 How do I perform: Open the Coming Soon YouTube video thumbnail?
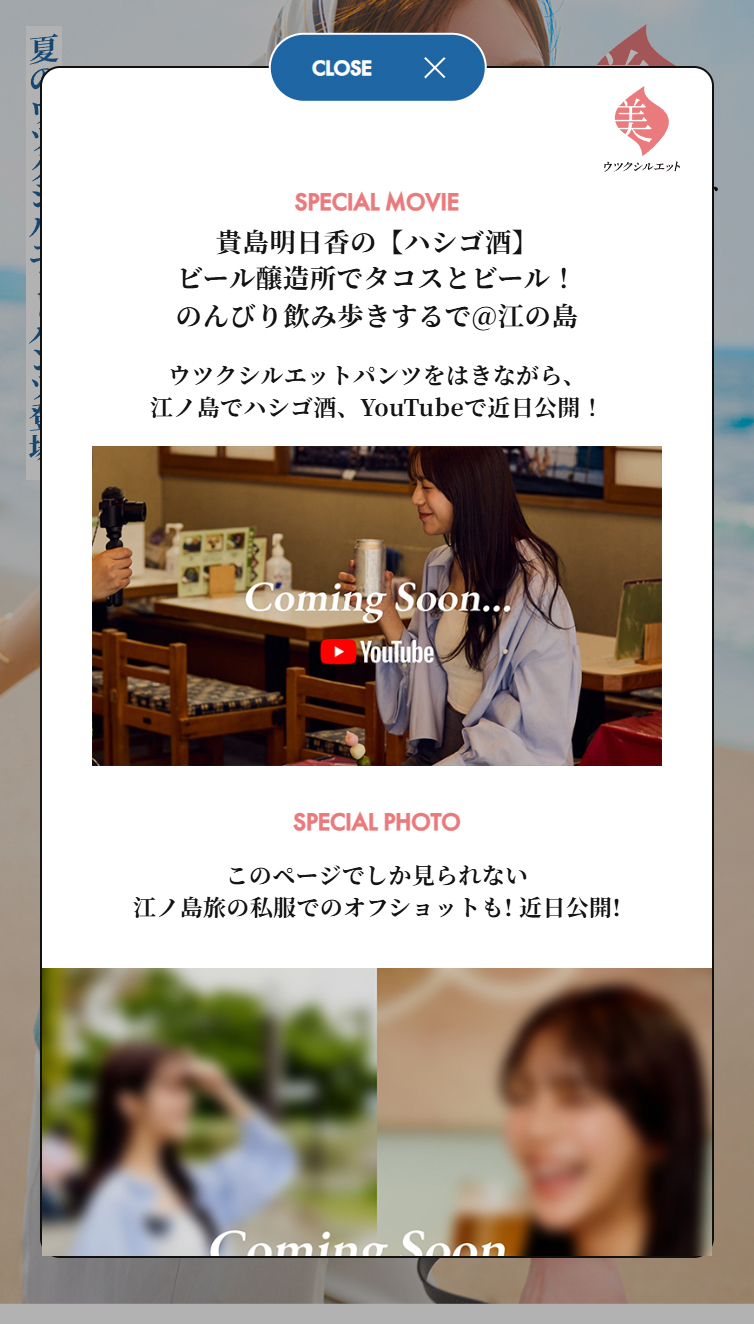(x=377, y=606)
